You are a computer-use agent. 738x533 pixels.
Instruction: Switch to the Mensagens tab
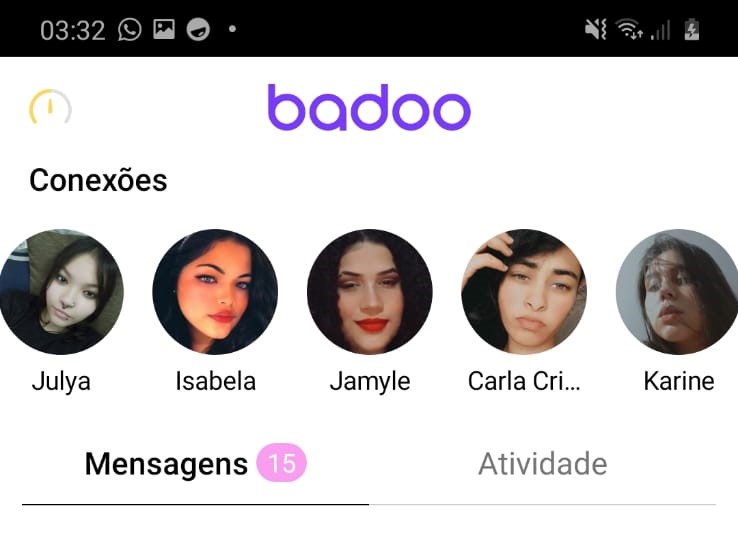pyautogui.click(x=195, y=464)
